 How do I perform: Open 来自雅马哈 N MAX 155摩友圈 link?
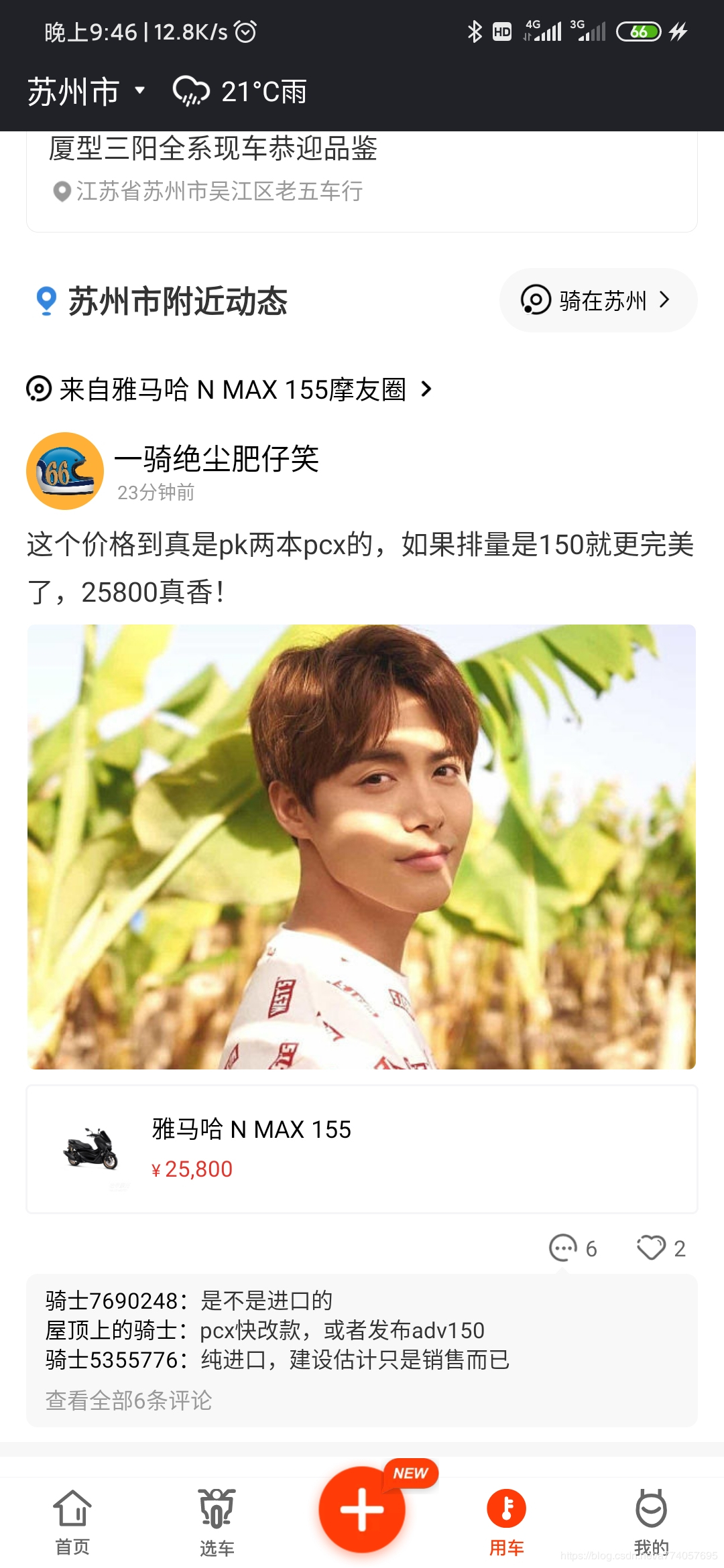tap(230, 389)
